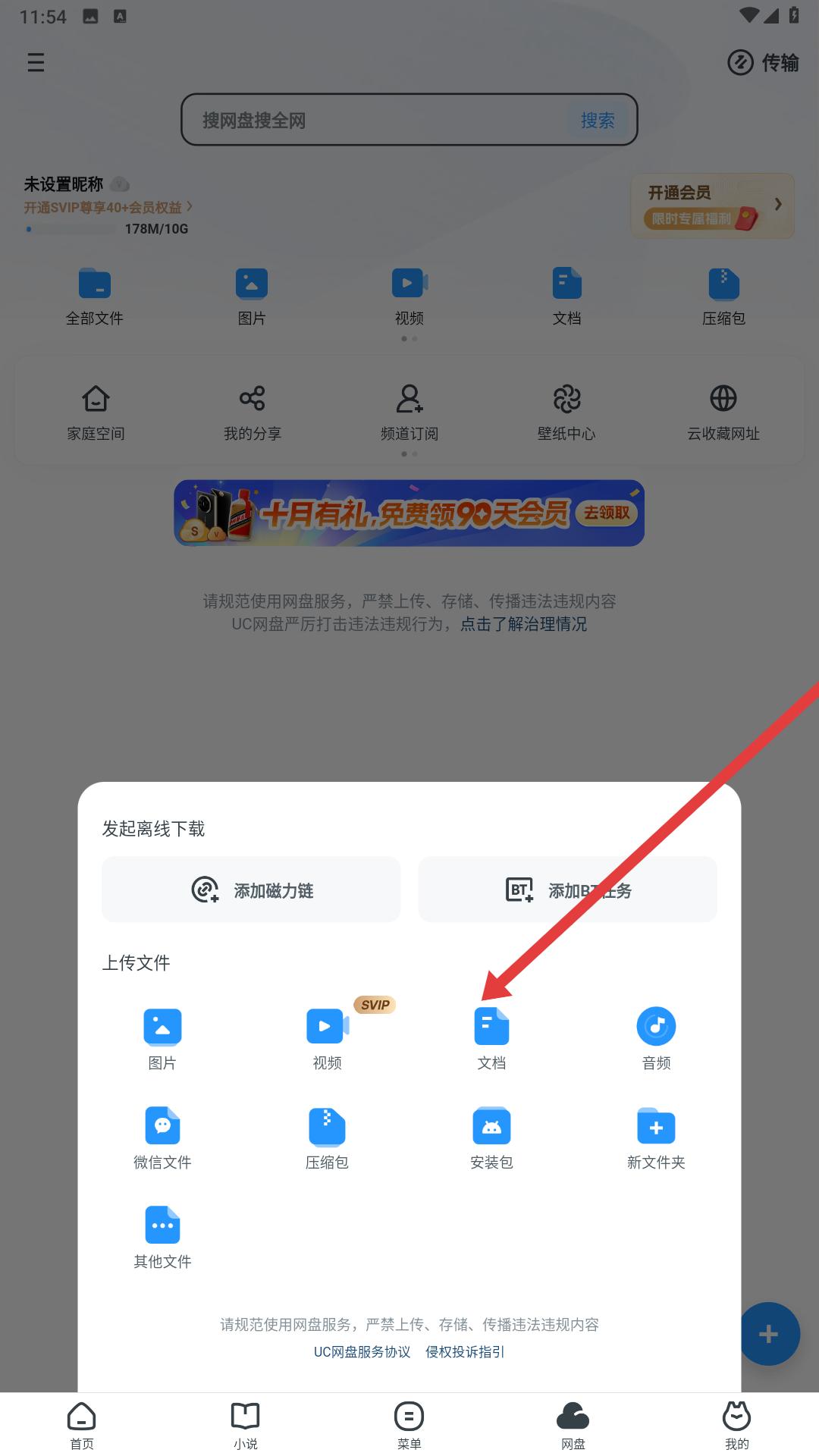Open the UC网盘服务协议 link
The width and height of the screenshot is (819, 1456).
click(x=362, y=1352)
